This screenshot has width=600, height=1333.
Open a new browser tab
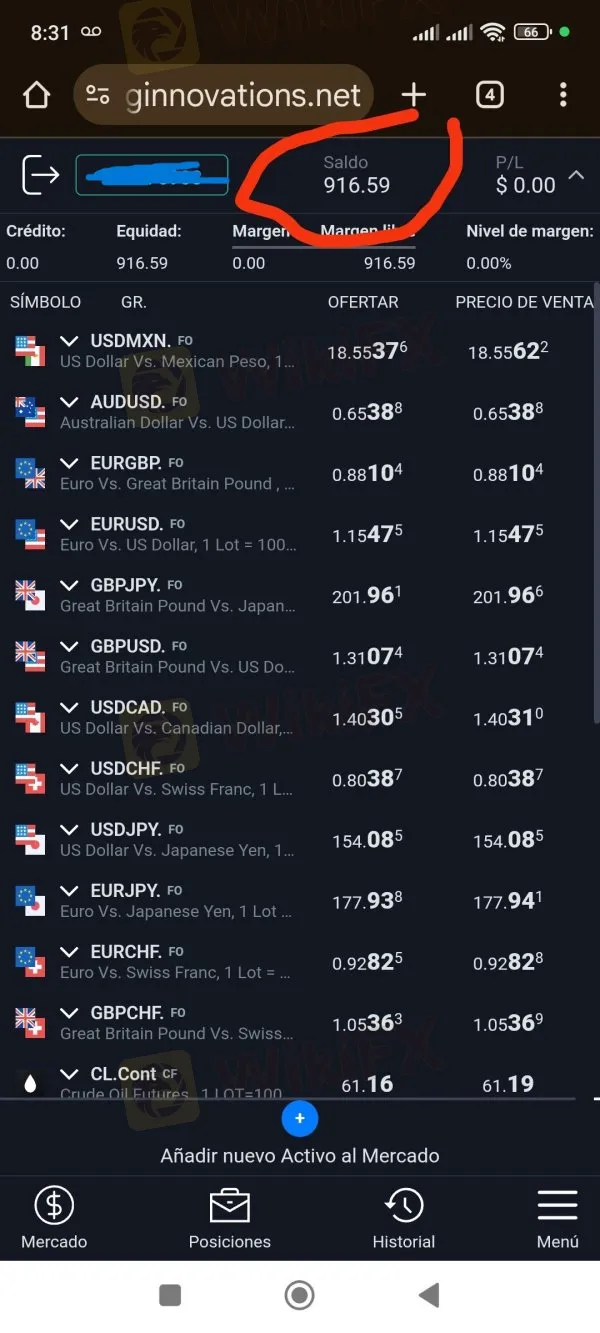tap(413, 95)
